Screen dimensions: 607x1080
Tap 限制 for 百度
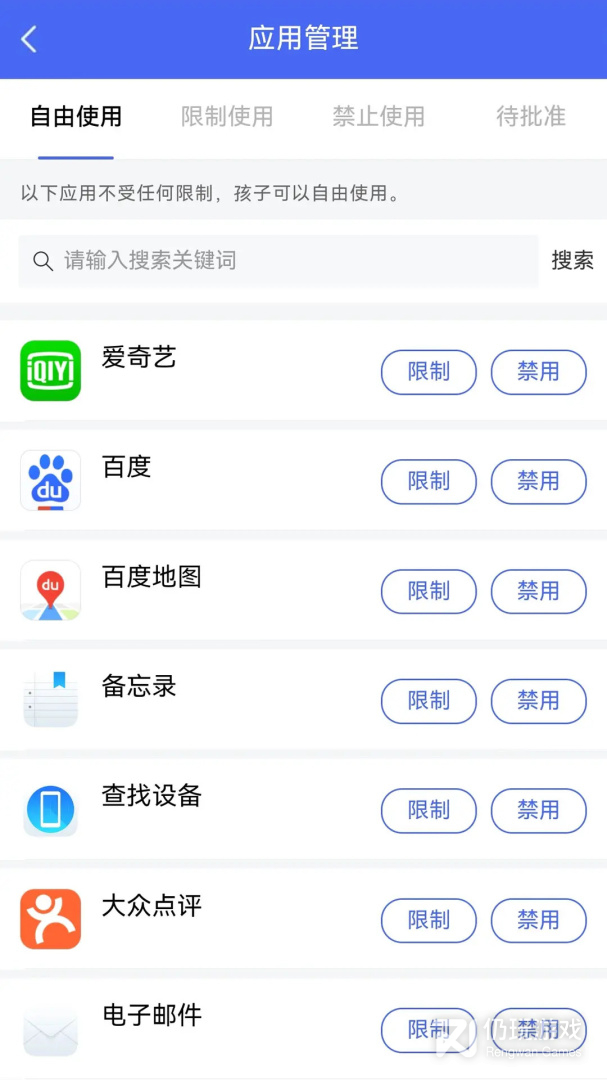429,482
